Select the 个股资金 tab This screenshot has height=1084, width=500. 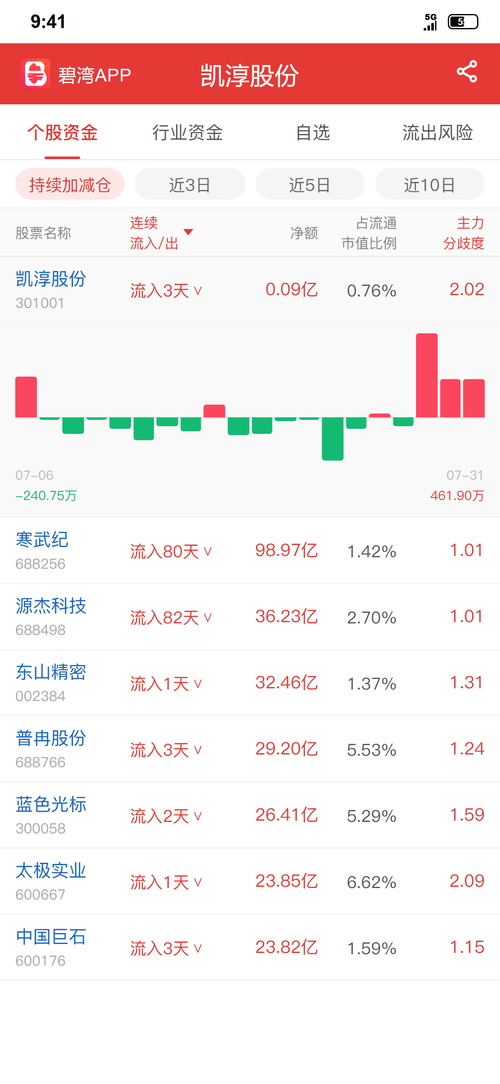pyautogui.click(x=62, y=133)
